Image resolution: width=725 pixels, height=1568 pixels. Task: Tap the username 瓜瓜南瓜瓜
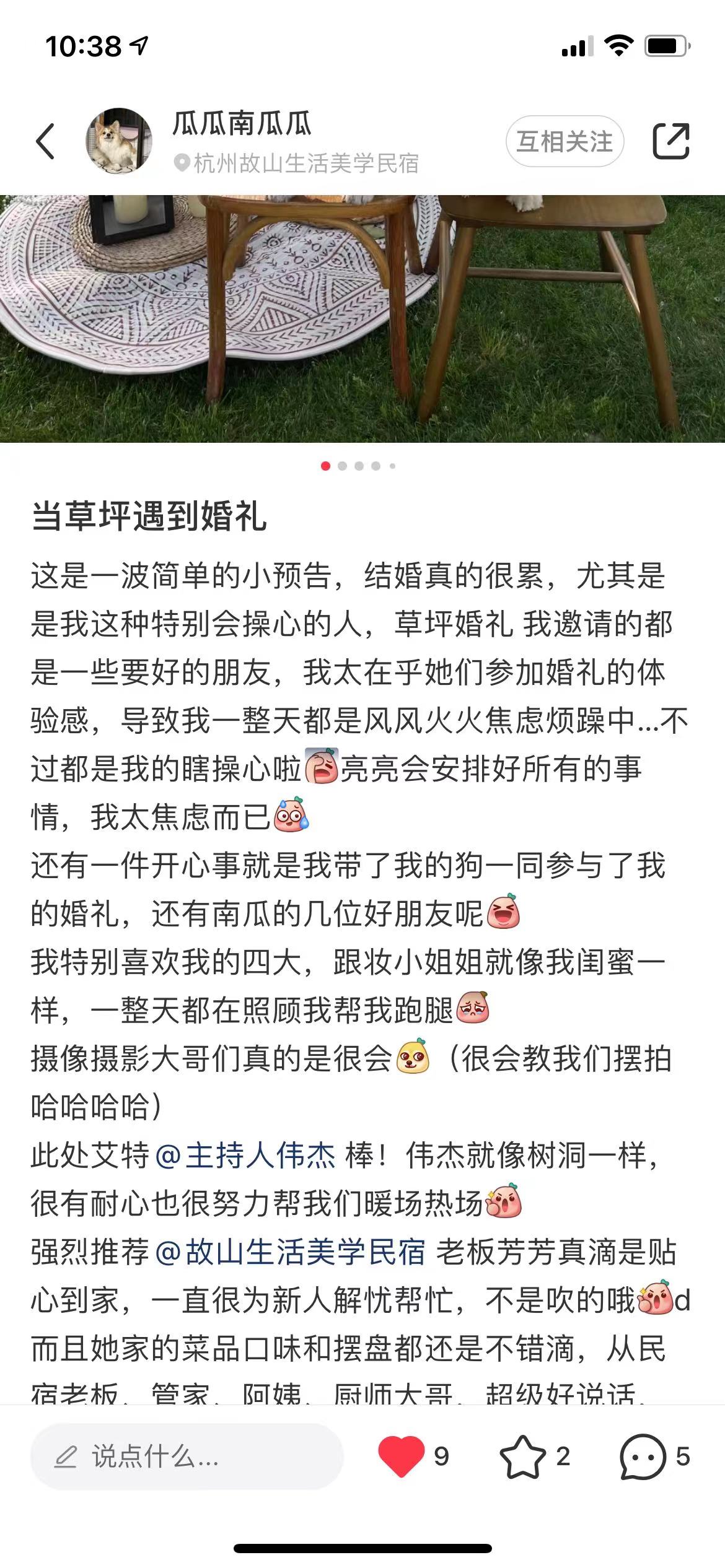coord(242,123)
